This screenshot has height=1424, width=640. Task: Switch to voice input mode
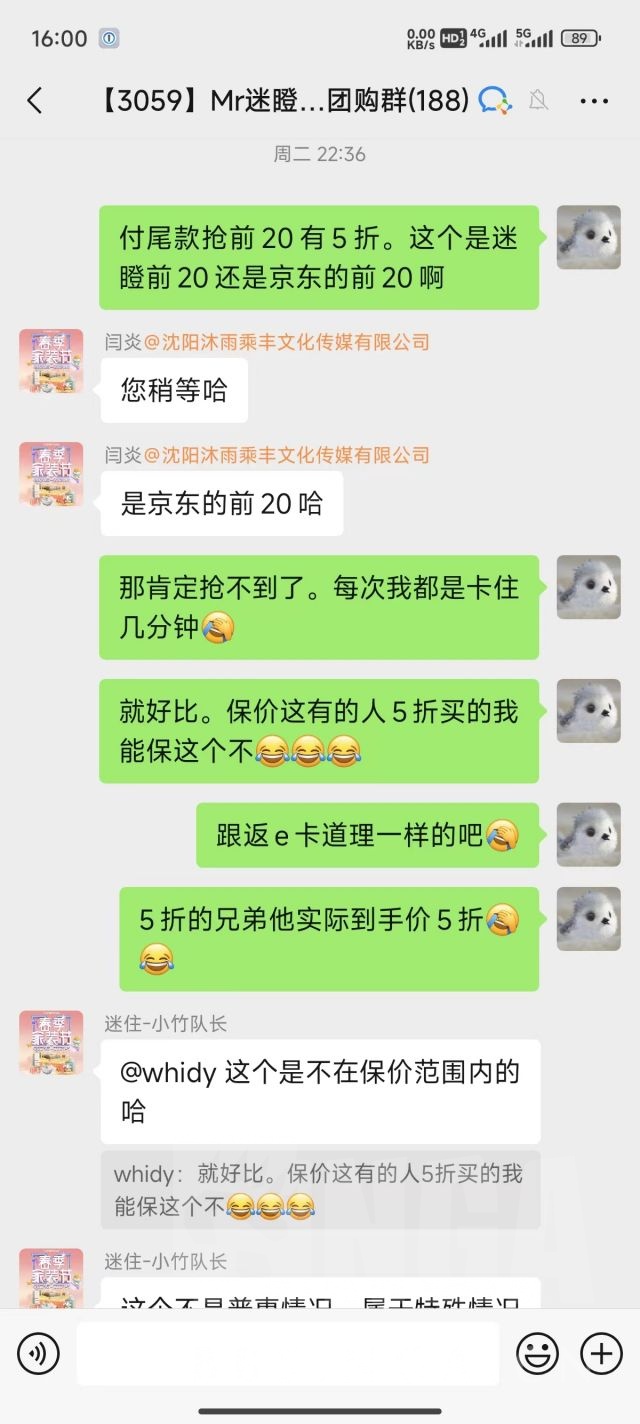(38, 1354)
